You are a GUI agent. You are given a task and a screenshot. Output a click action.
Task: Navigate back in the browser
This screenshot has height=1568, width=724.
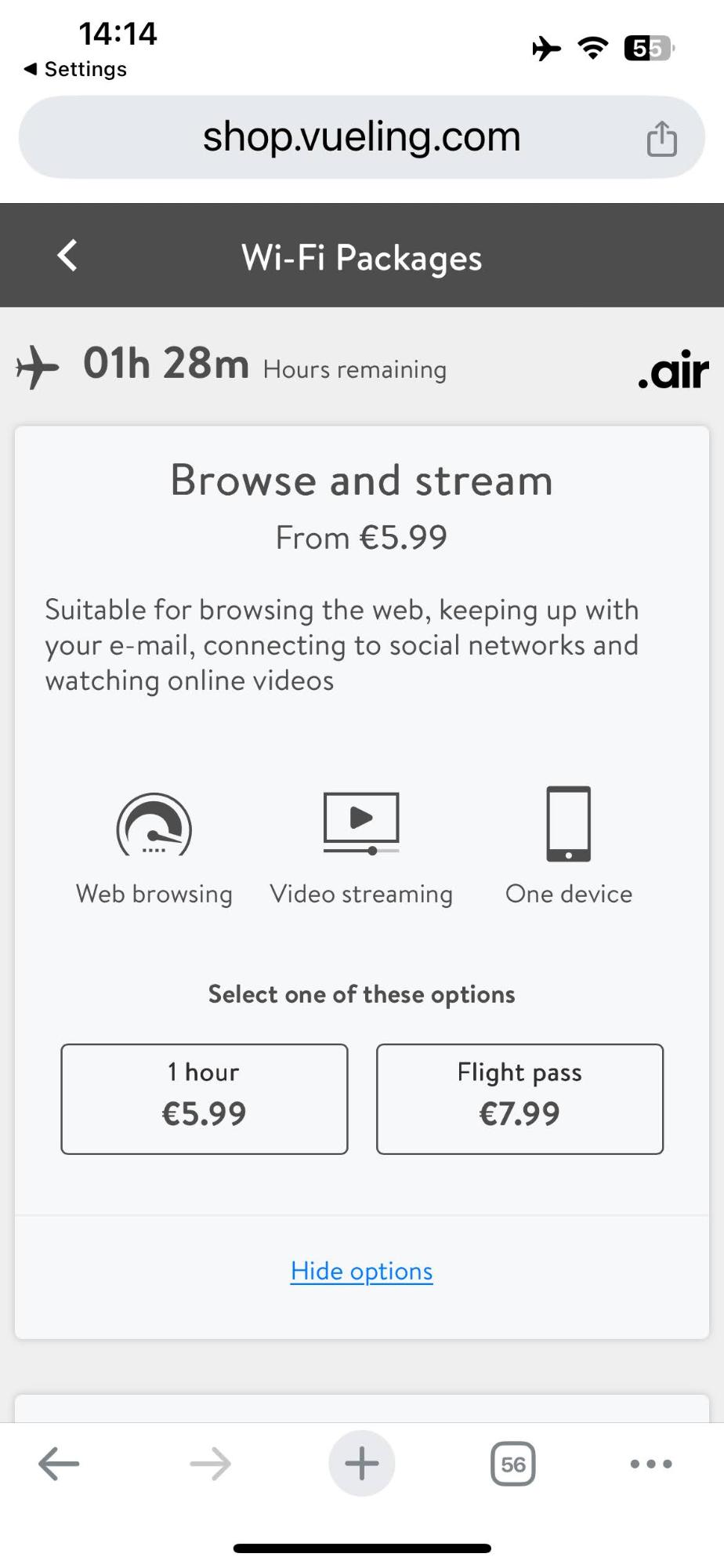pos(59,1463)
